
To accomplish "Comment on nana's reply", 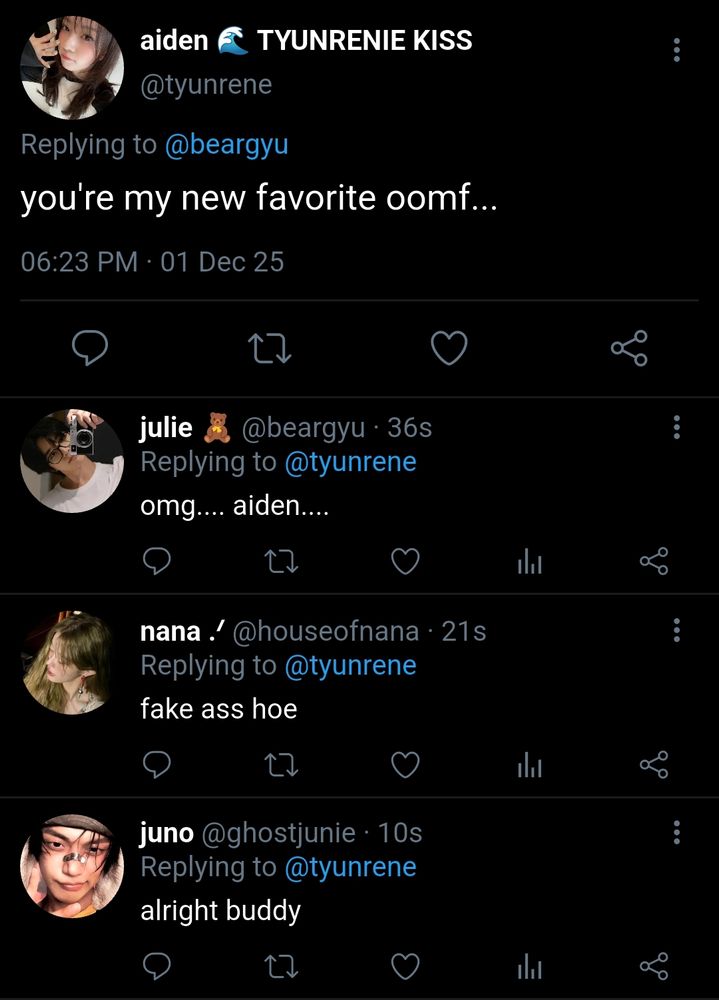I will pos(156,766).
